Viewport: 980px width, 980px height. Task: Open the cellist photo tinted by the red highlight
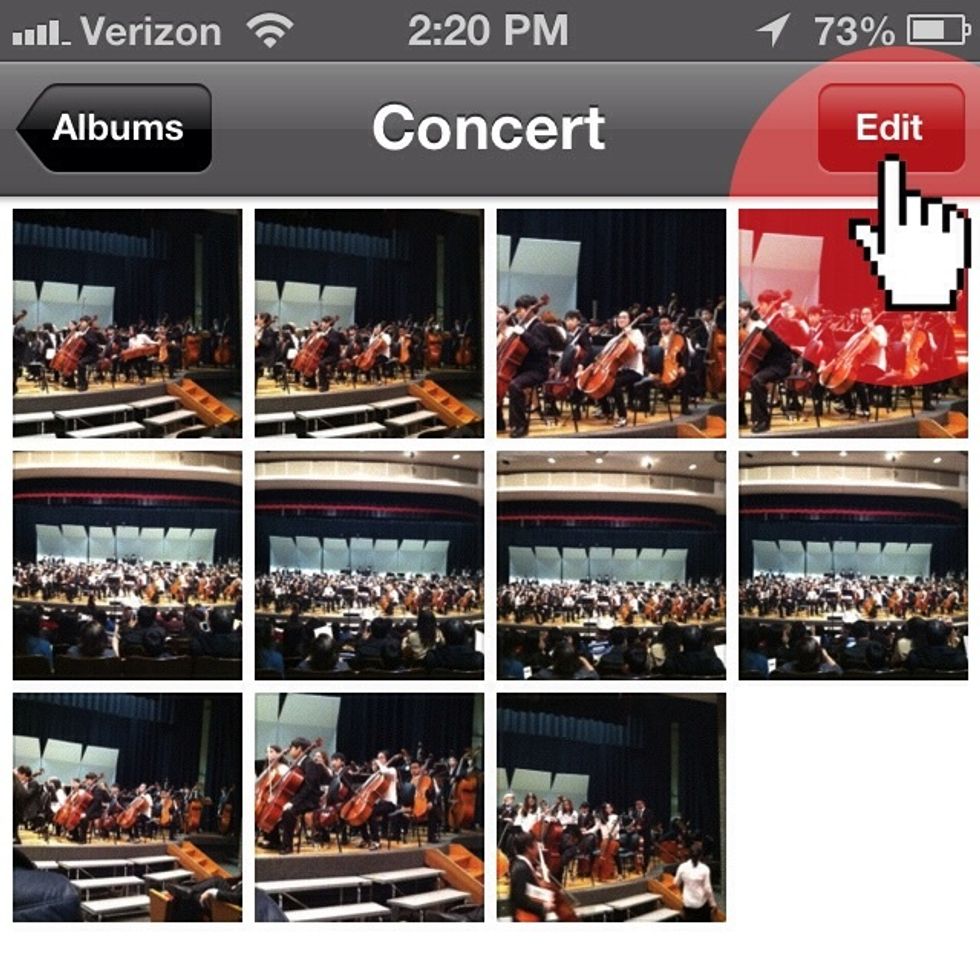pos(853,323)
